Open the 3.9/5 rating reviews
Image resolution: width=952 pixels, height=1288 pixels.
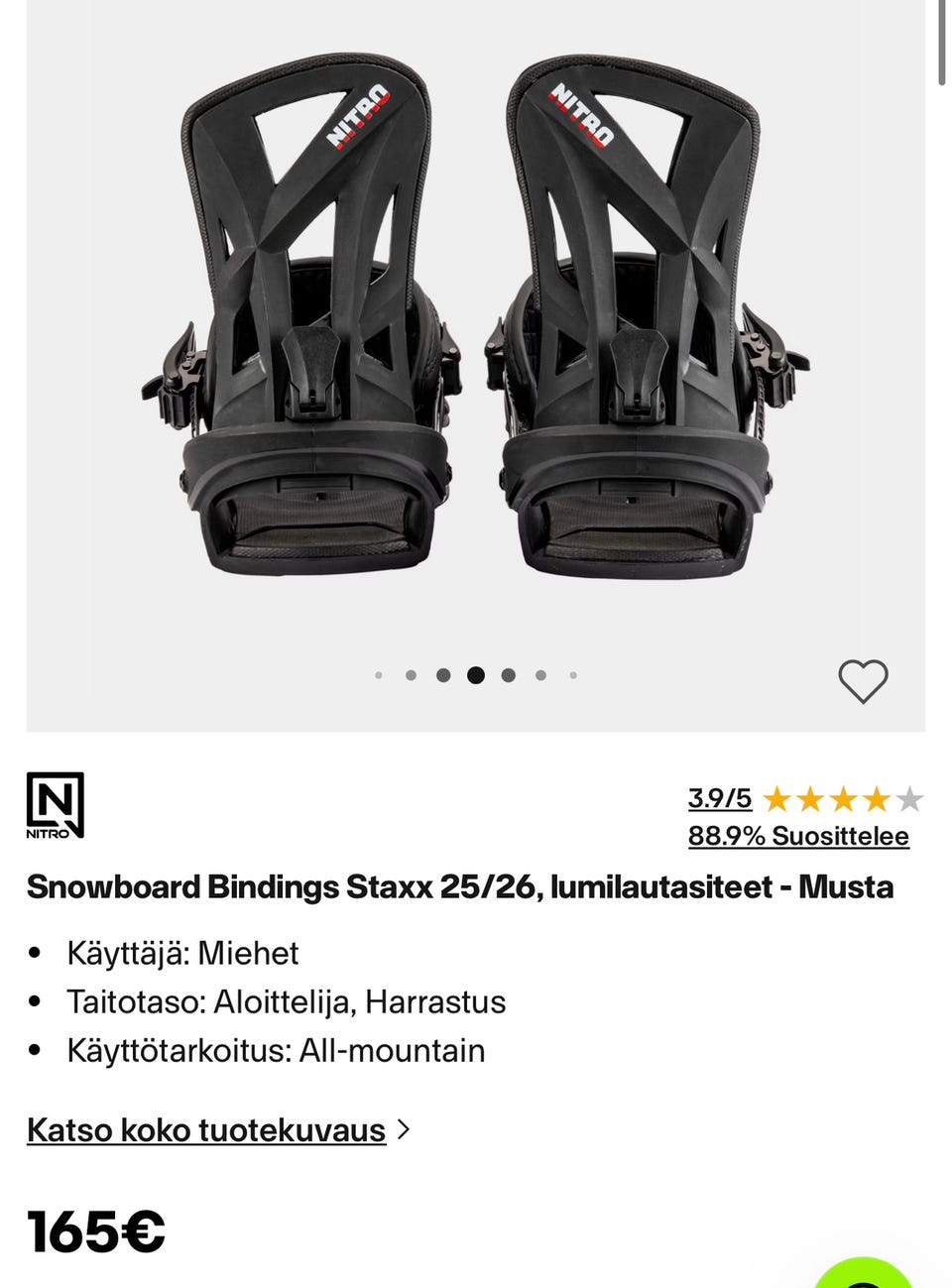pyautogui.click(x=720, y=798)
